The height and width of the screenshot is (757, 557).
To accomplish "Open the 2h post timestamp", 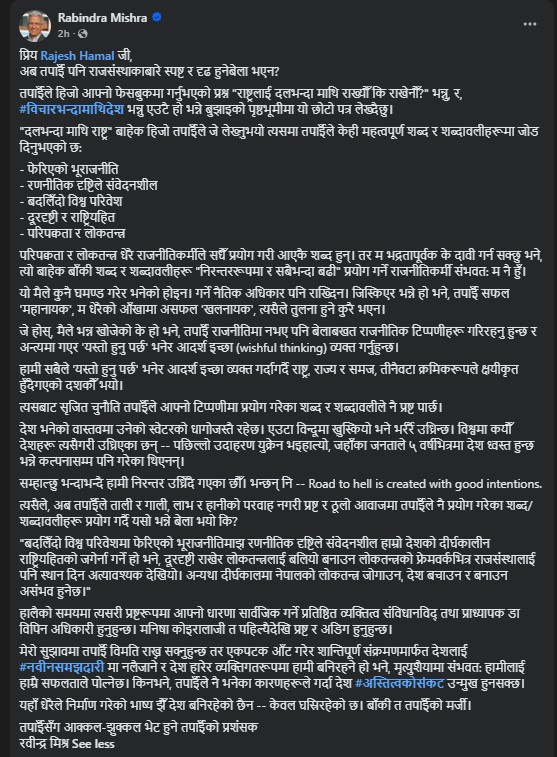I will tap(63, 34).
